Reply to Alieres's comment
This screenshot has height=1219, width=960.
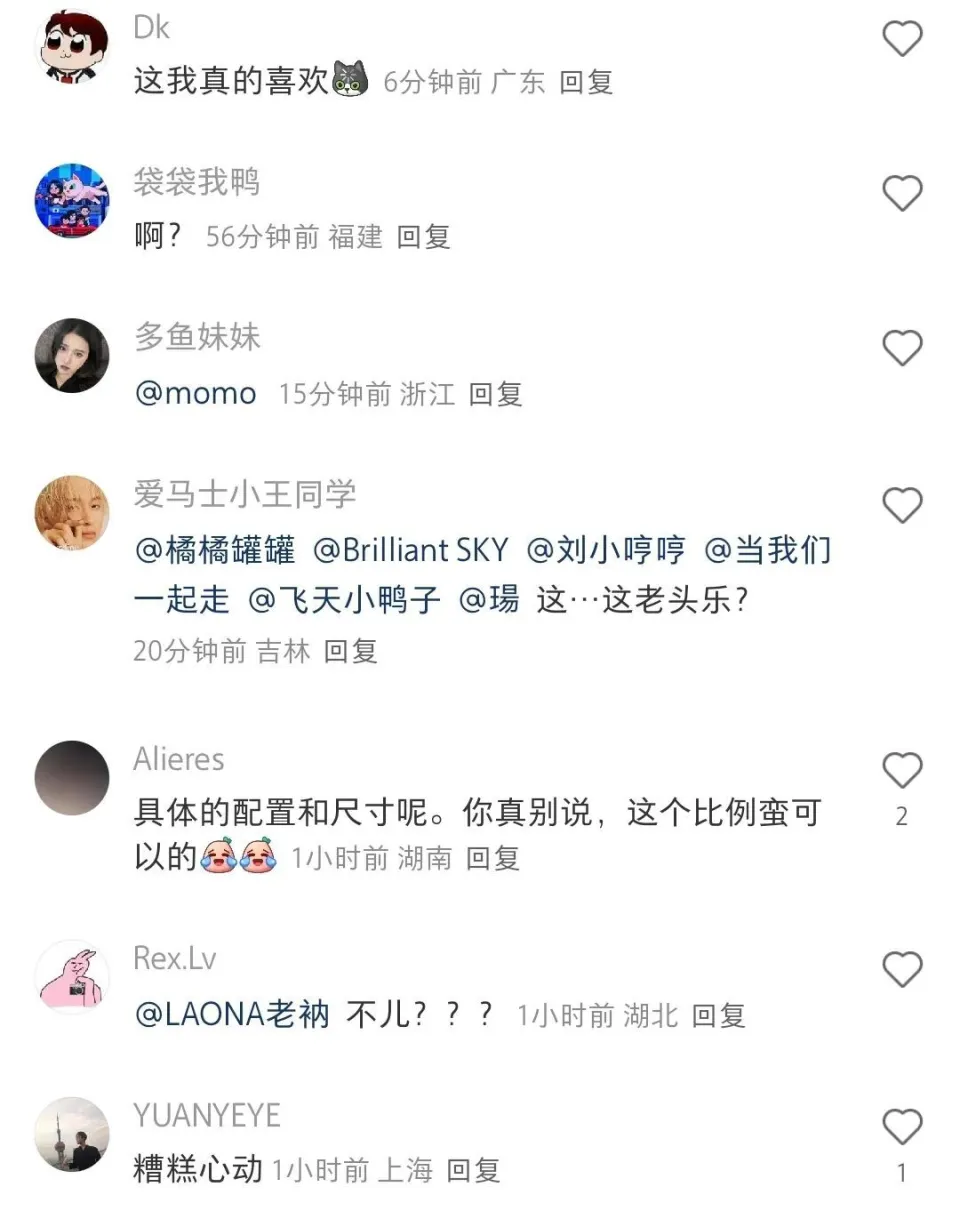point(493,858)
